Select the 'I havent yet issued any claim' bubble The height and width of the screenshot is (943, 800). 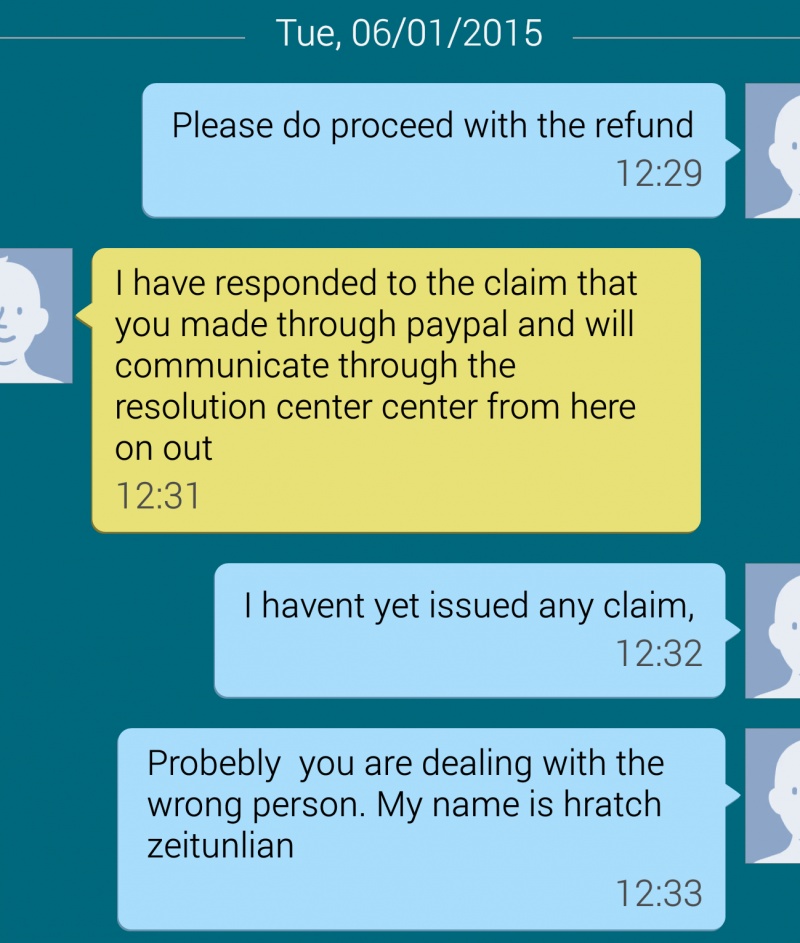[x=470, y=630]
